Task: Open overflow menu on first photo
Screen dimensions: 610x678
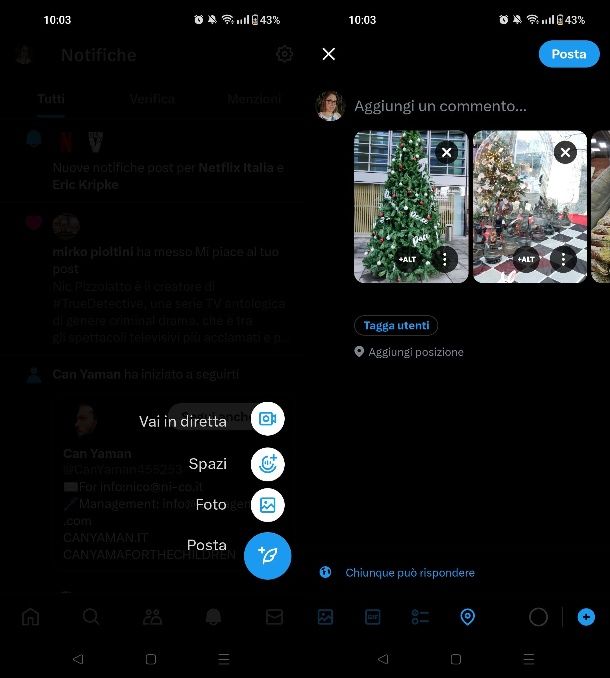Action: coord(445,259)
